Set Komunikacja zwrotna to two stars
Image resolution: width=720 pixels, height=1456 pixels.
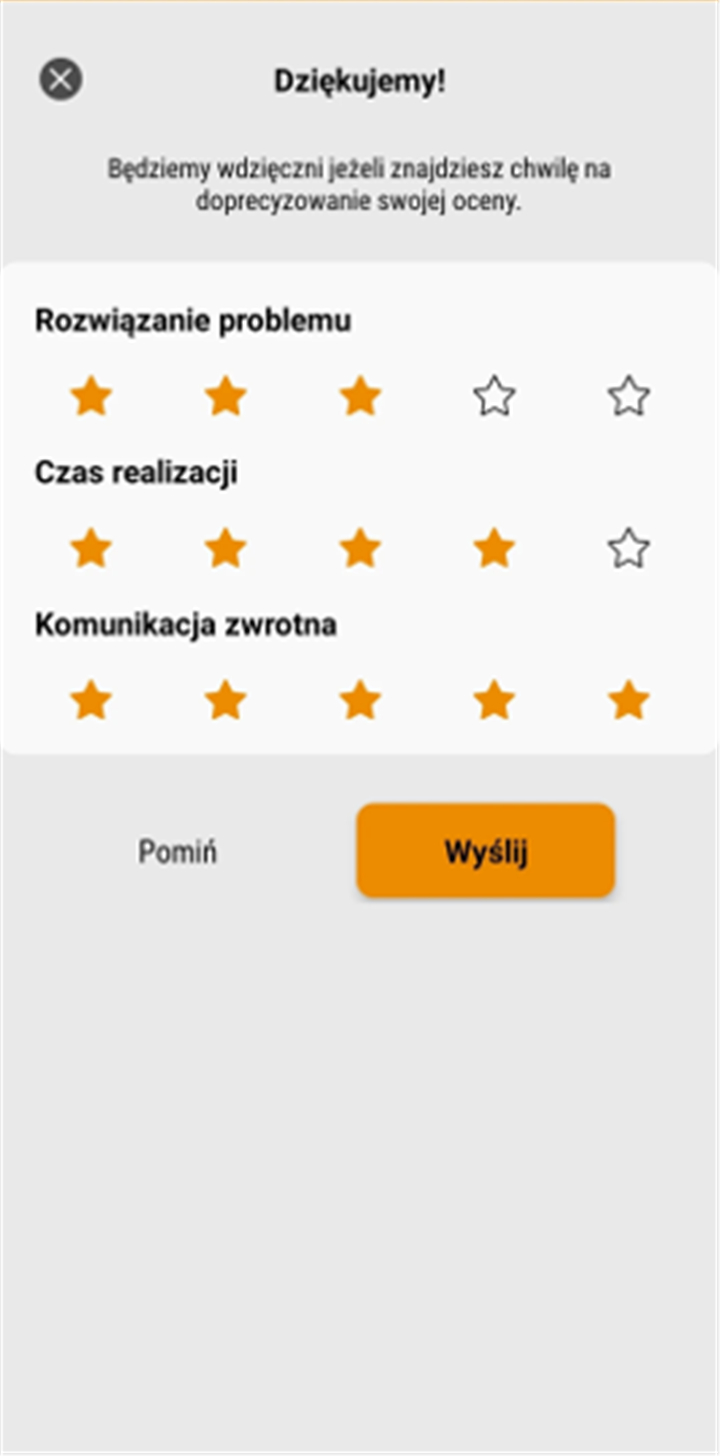click(226, 700)
